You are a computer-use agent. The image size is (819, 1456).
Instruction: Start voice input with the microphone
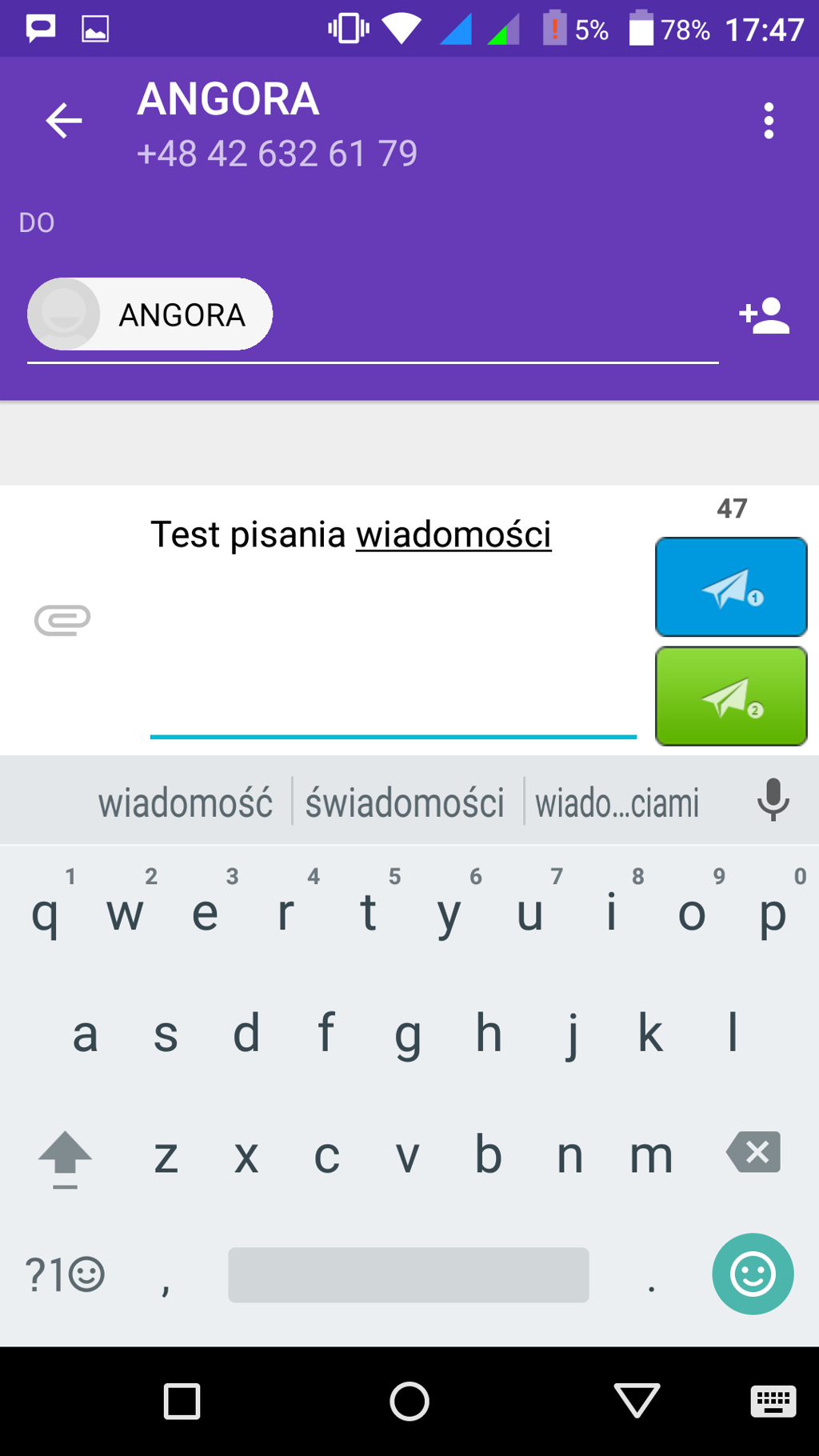click(773, 800)
